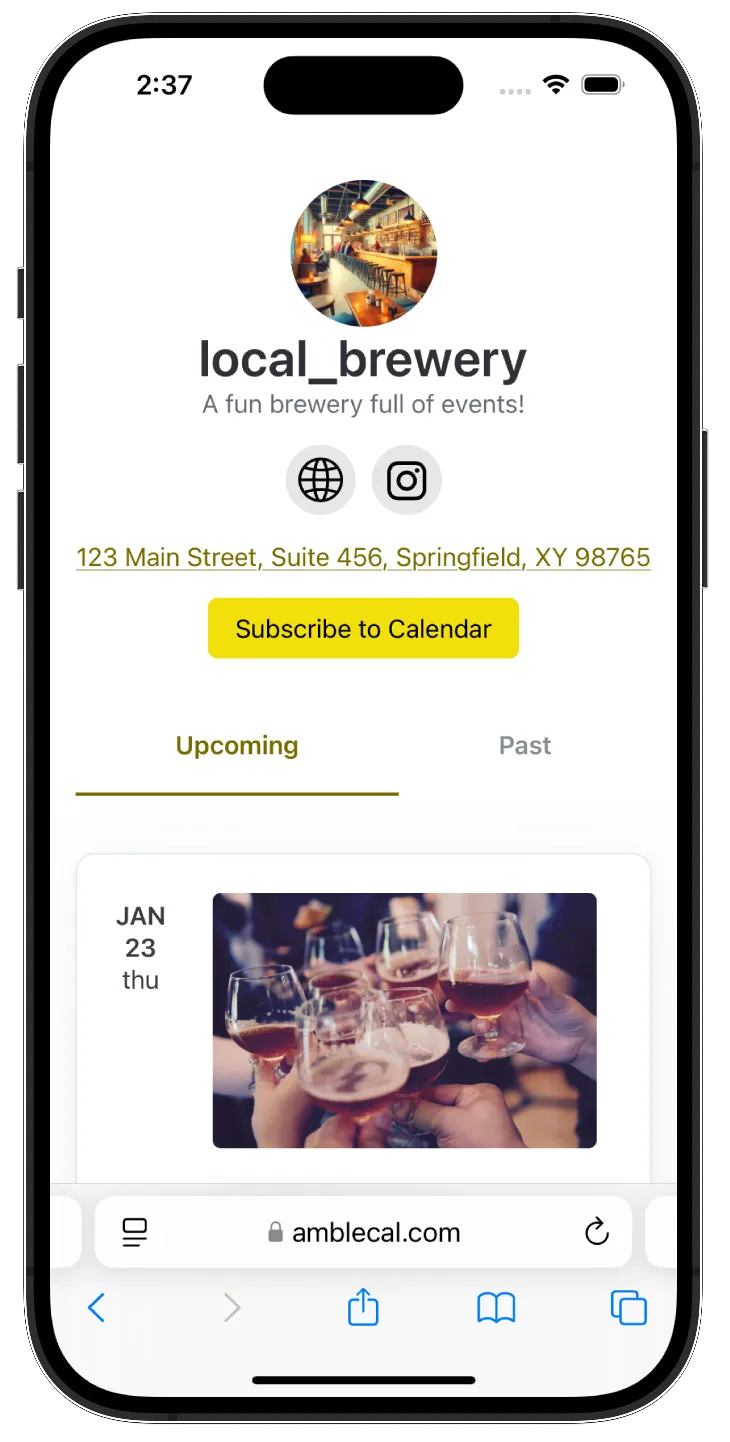Reload the amblecal.com page
730x1442 pixels.
(x=596, y=1232)
